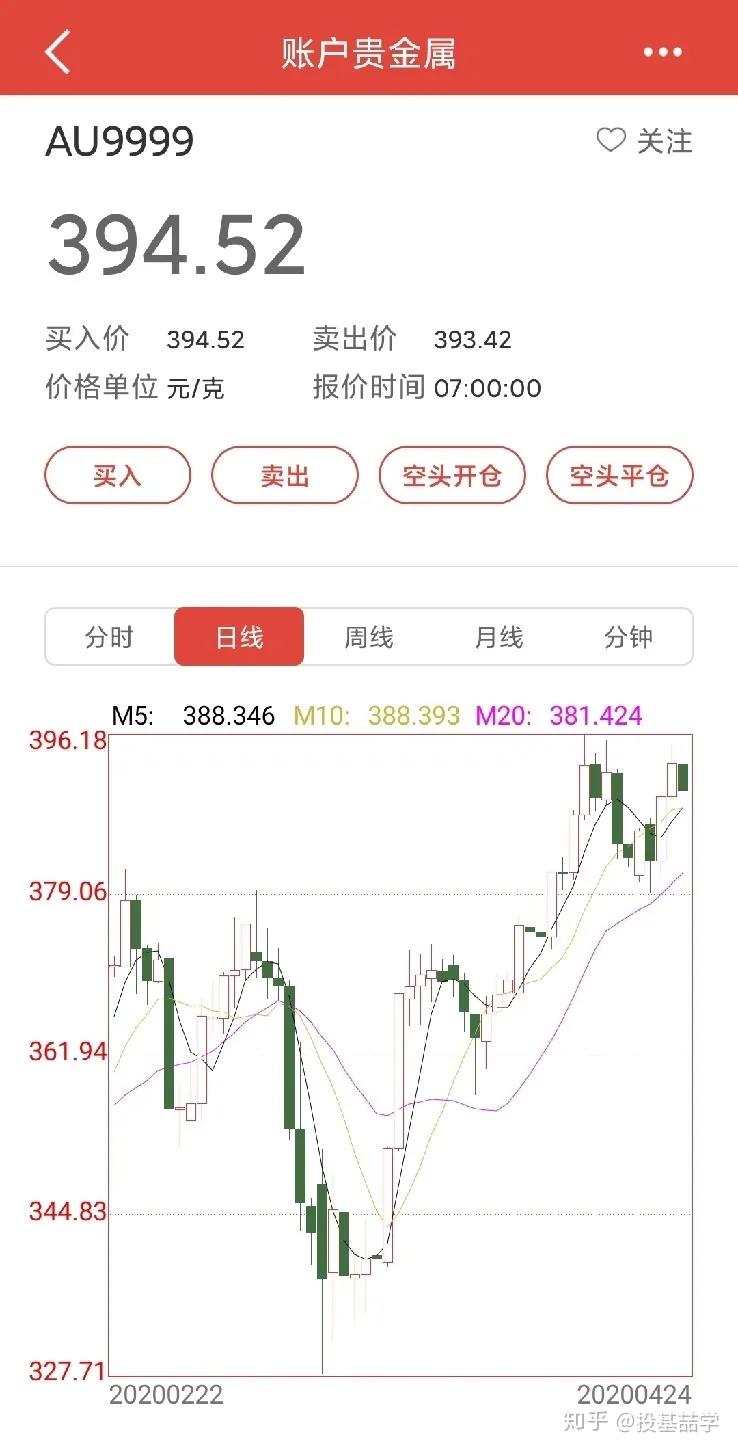Follow AU9999 with the 关注 heart

pos(644,141)
